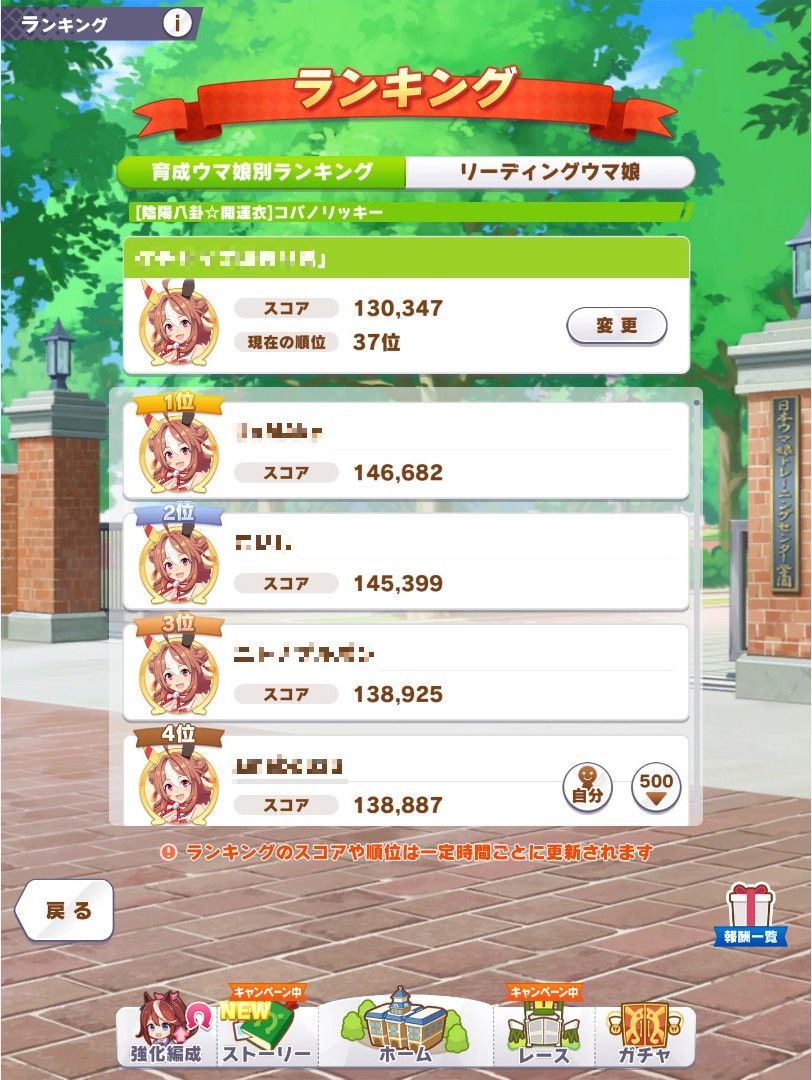
Task: Open the 2位 player with score 145,399
Action: (405, 561)
